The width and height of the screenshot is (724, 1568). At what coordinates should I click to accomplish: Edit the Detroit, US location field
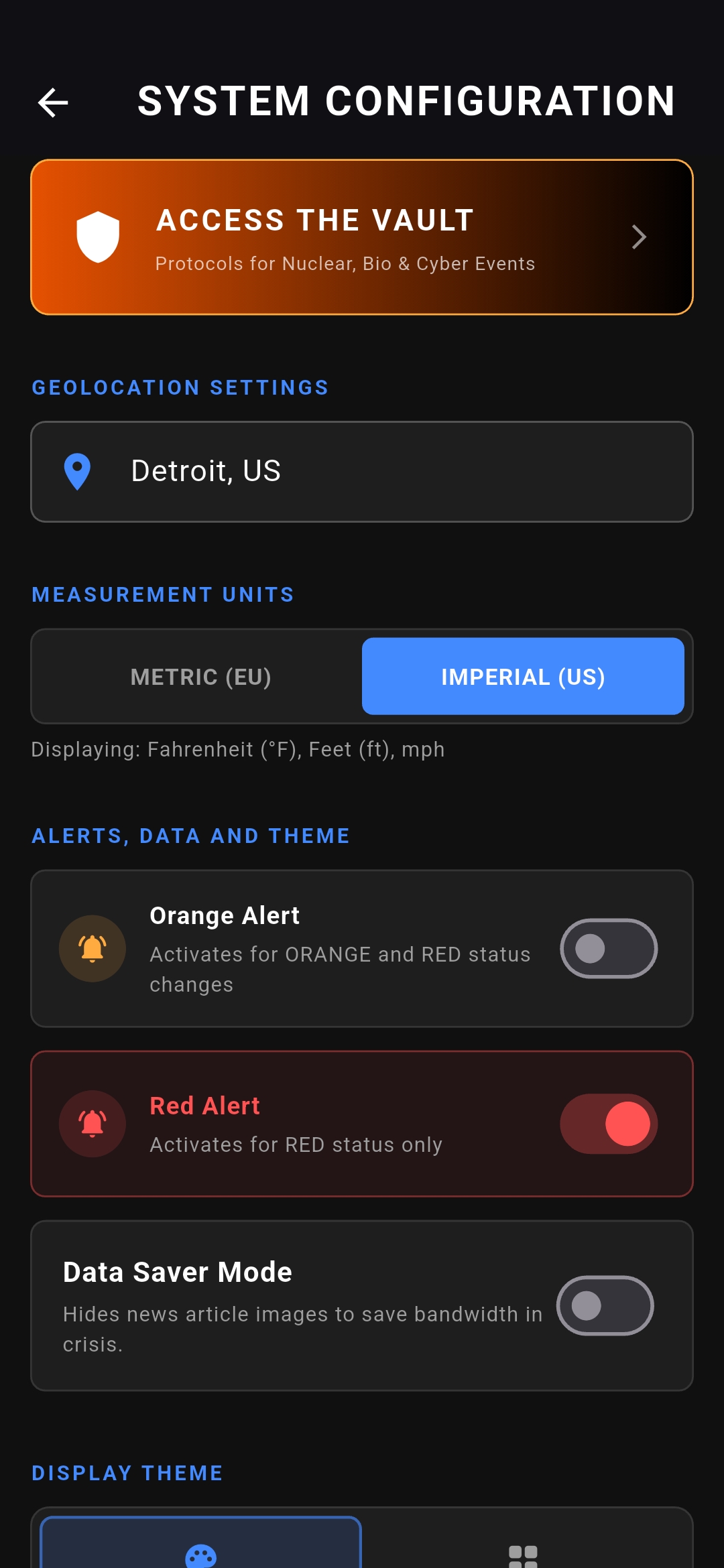pyautogui.click(x=362, y=472)
